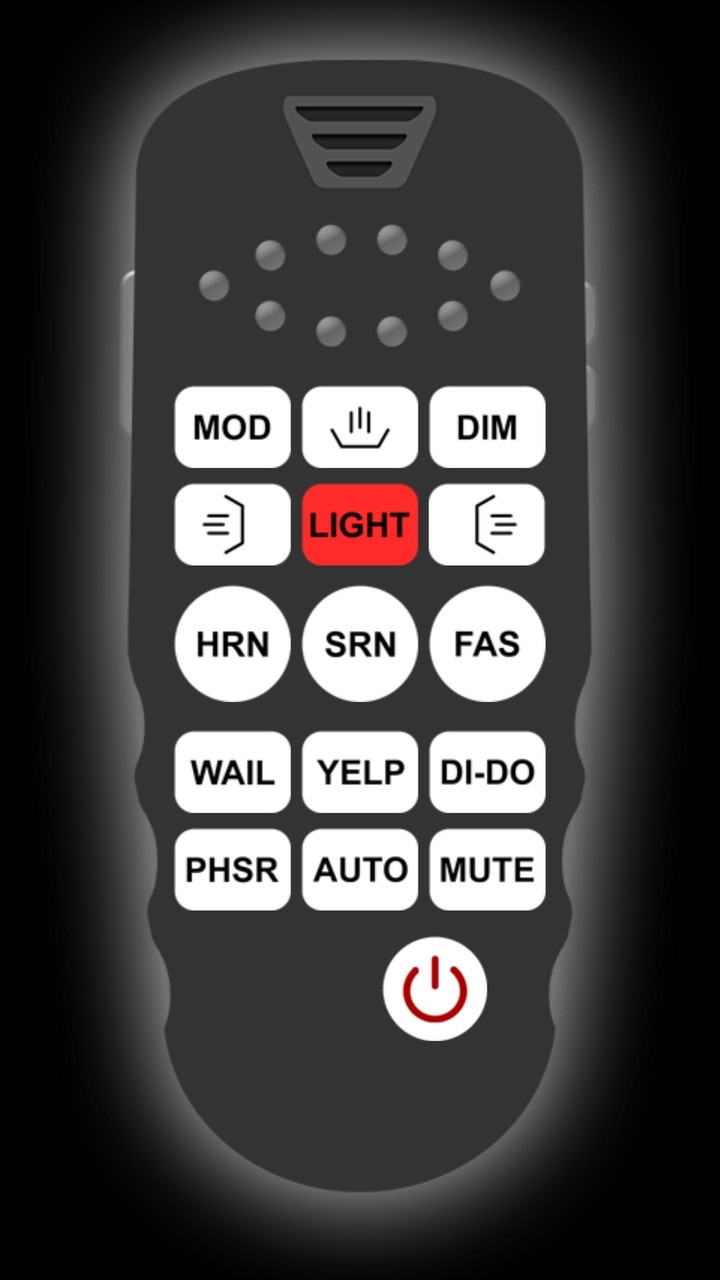Screen dimensions: 720x1280
Task: Select the PHSR siren tone
Action: coord(232,869)
